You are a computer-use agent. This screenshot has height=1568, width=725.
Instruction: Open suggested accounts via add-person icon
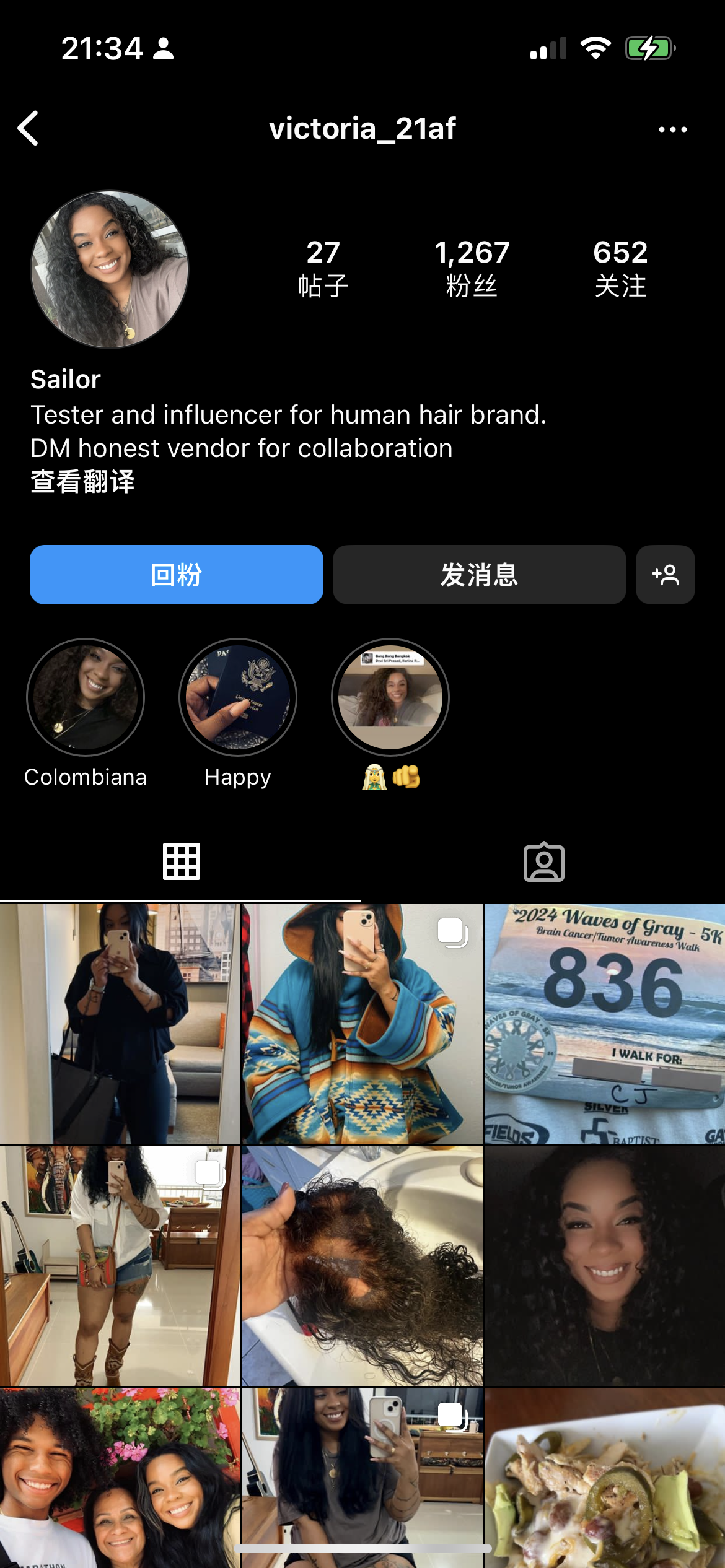665,575
